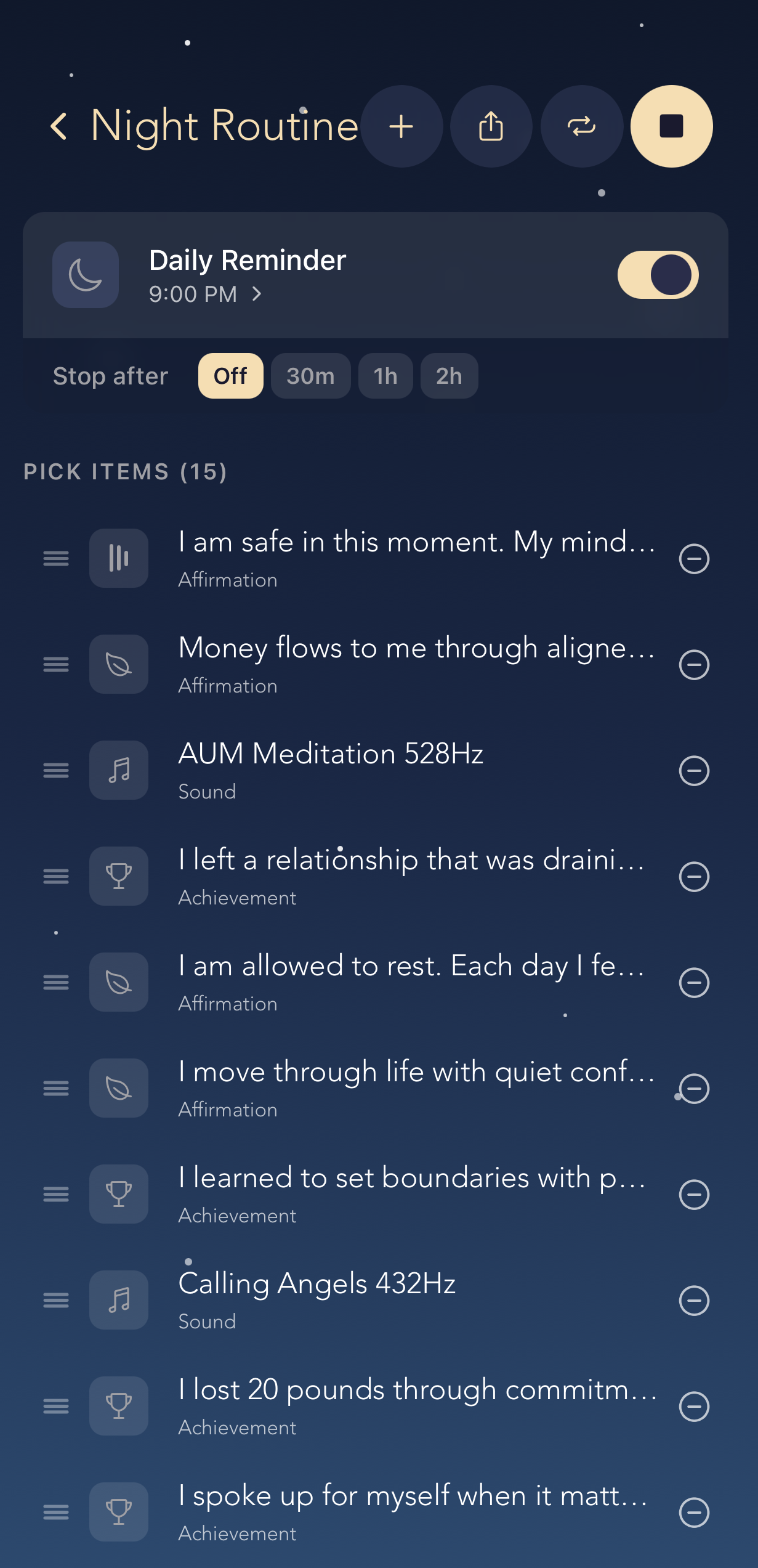
Task: Tap the share icon in the header
Action: coord(491,126)
